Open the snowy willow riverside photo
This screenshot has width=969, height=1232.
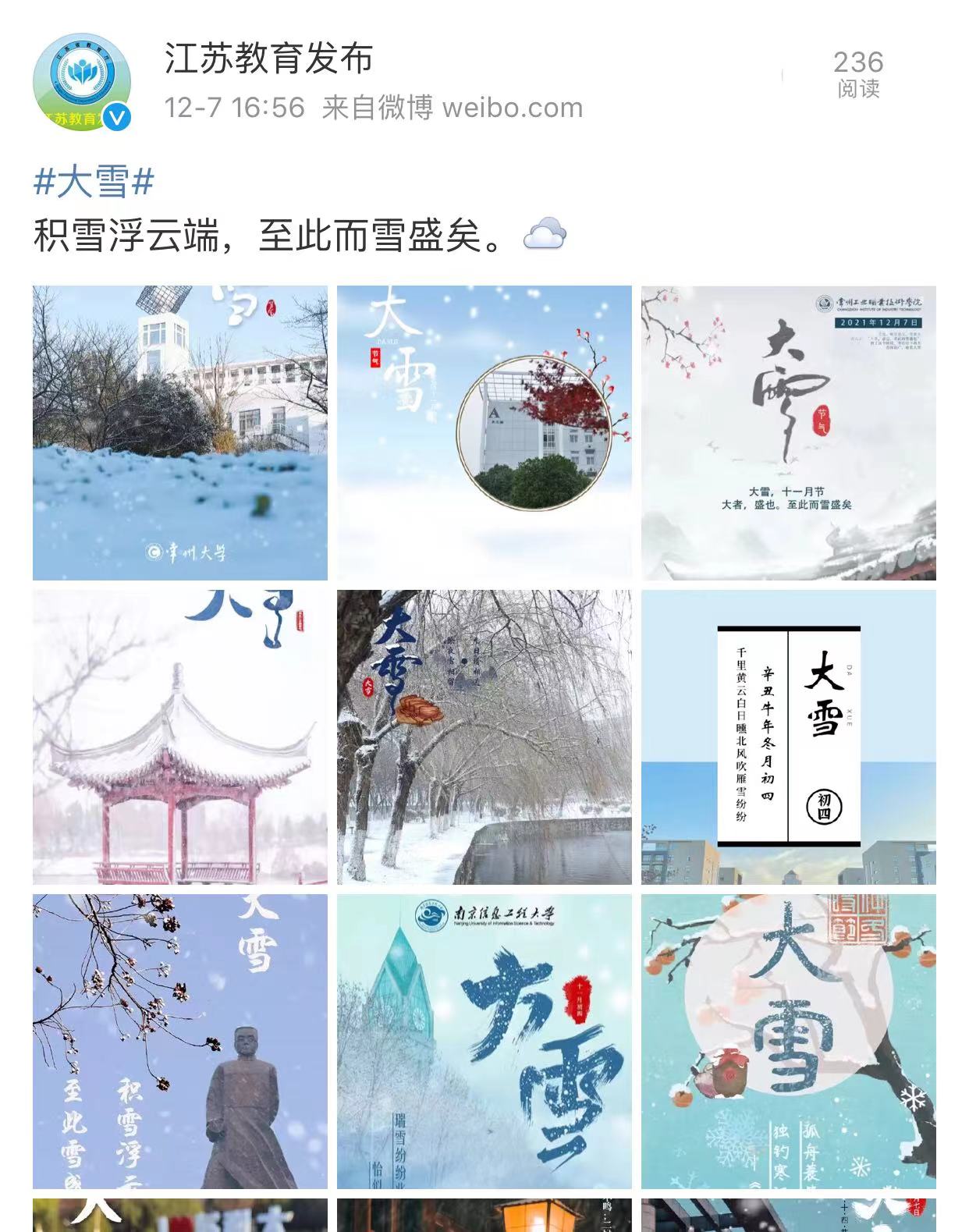click(484, 737)
